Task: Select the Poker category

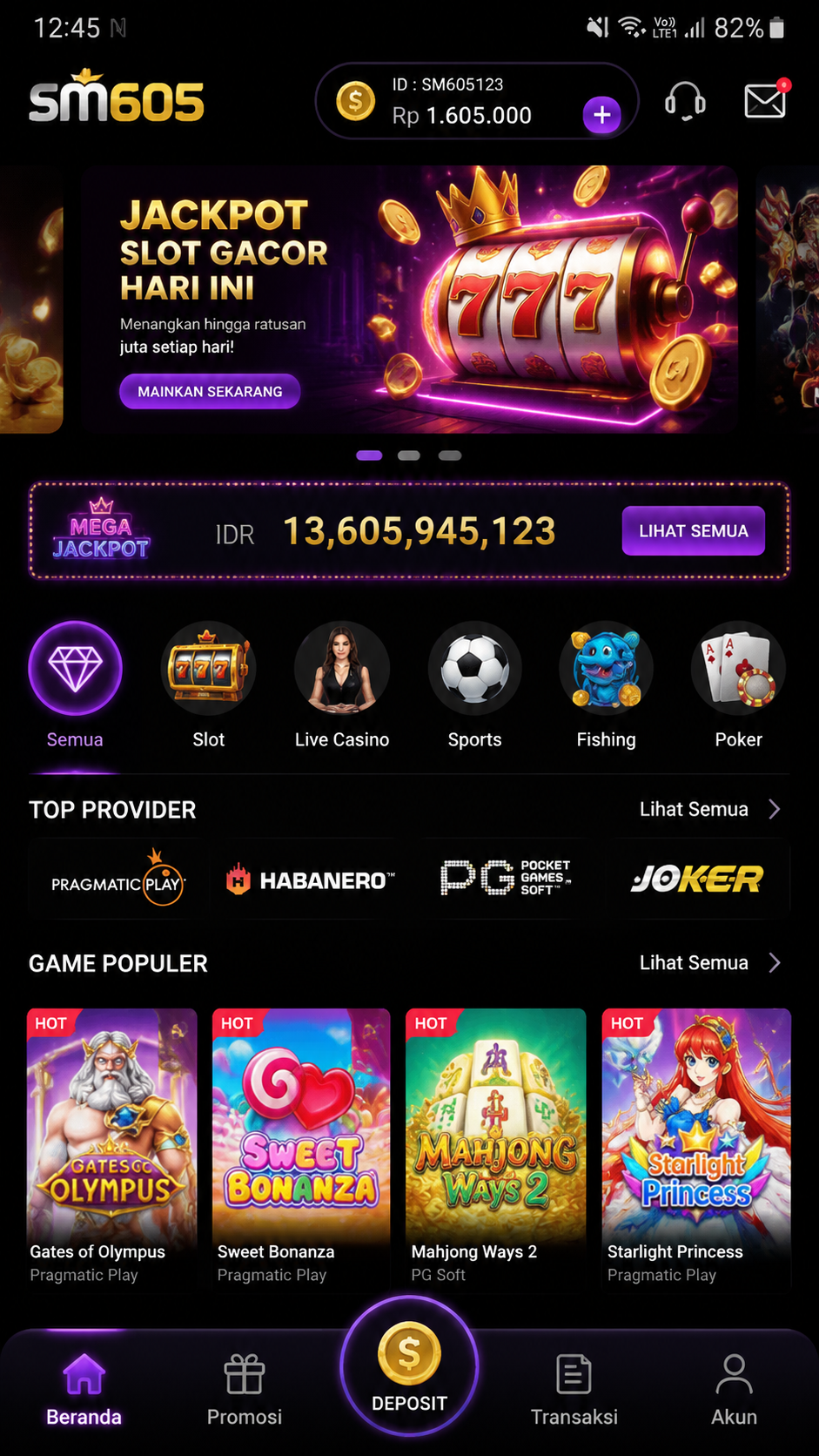Action: (738, 685)
